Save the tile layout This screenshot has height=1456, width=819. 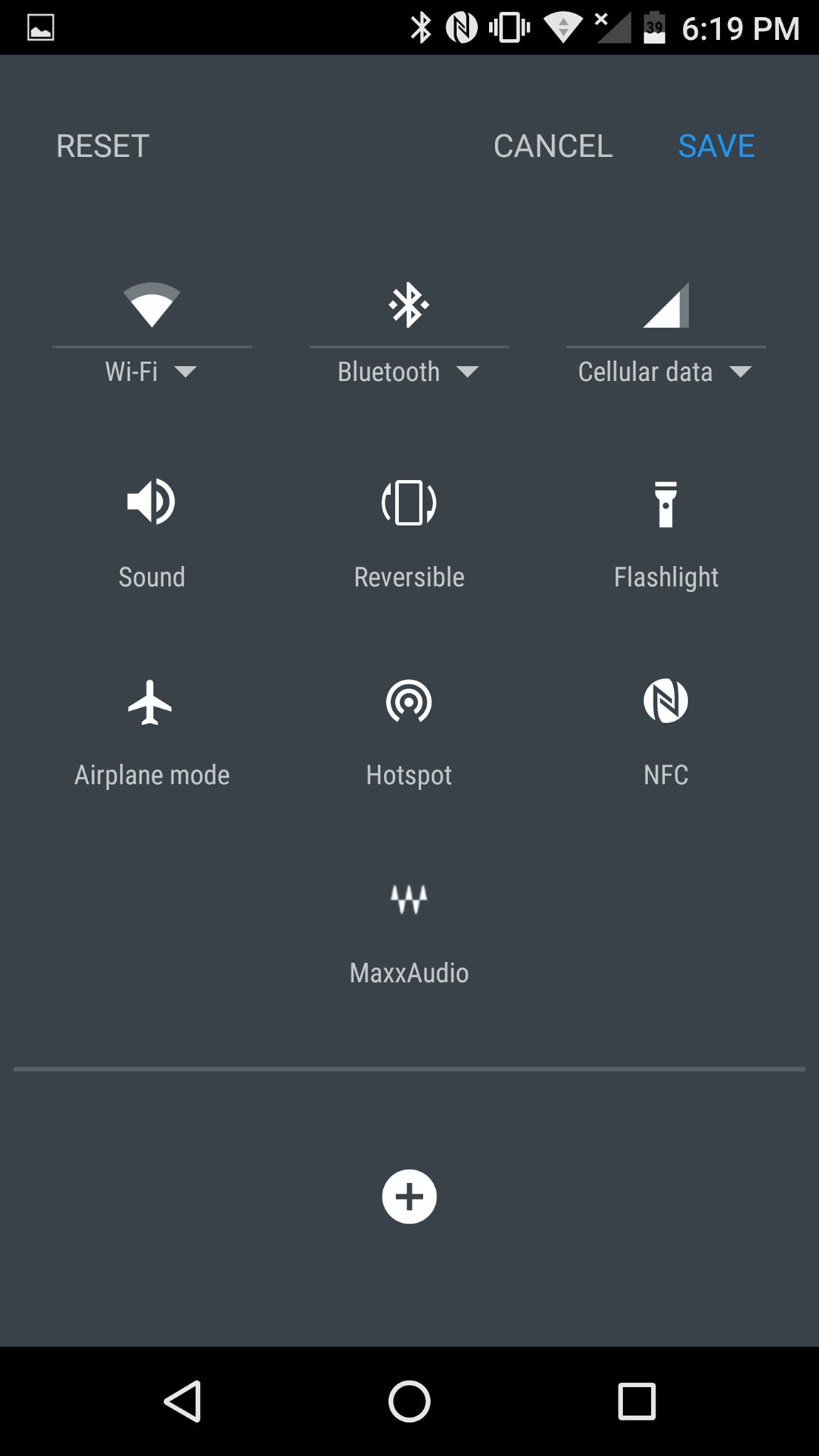[716, 146]
